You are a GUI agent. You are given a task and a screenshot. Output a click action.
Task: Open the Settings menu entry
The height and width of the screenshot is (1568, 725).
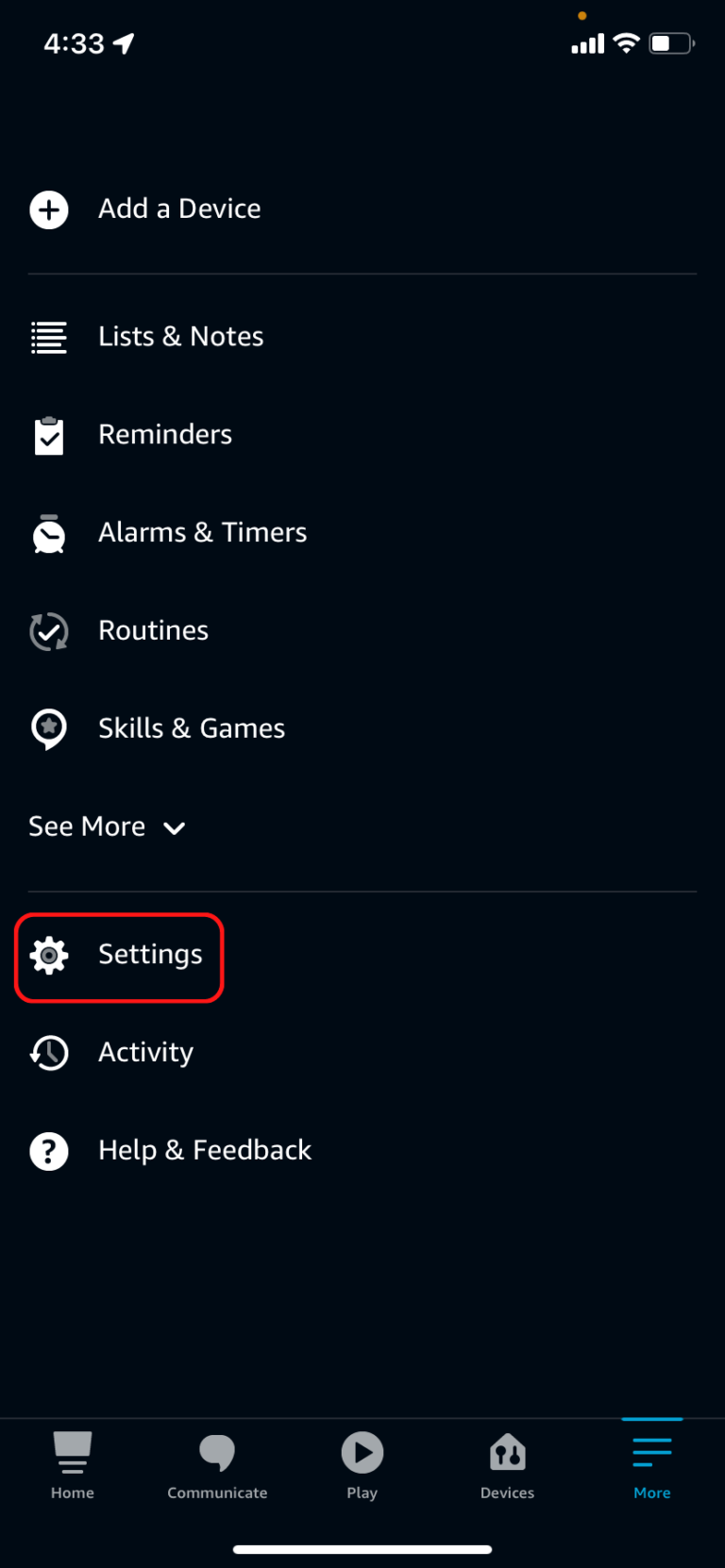click(x=150, y=955)
